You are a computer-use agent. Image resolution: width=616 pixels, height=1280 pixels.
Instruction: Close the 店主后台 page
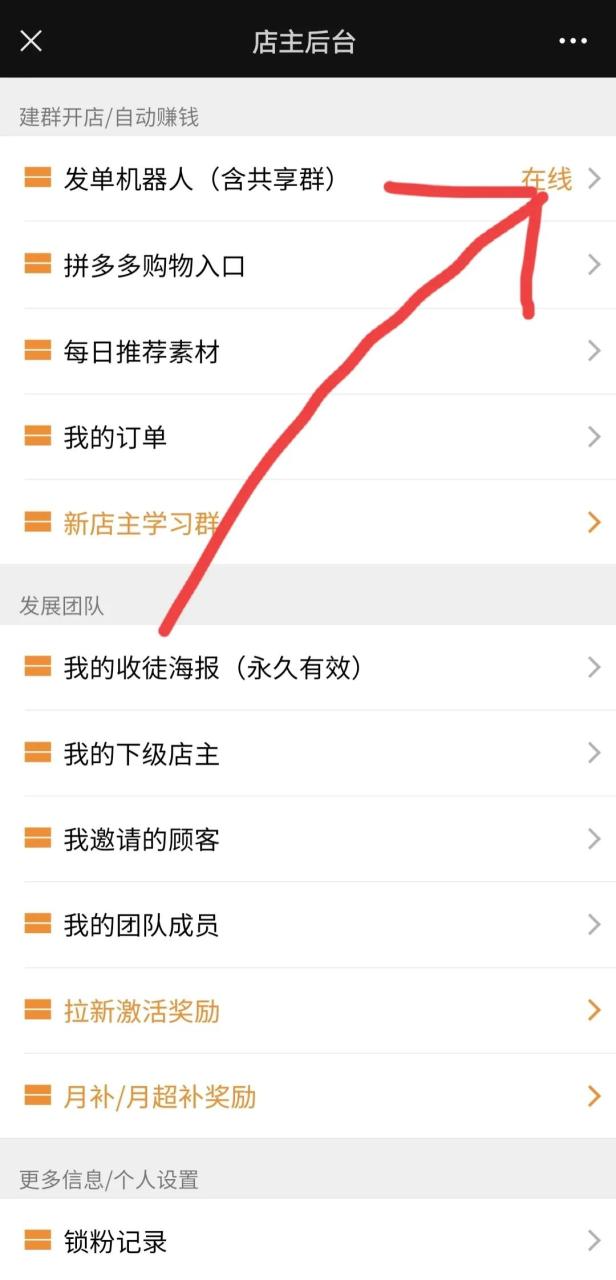tap(31, 41)
